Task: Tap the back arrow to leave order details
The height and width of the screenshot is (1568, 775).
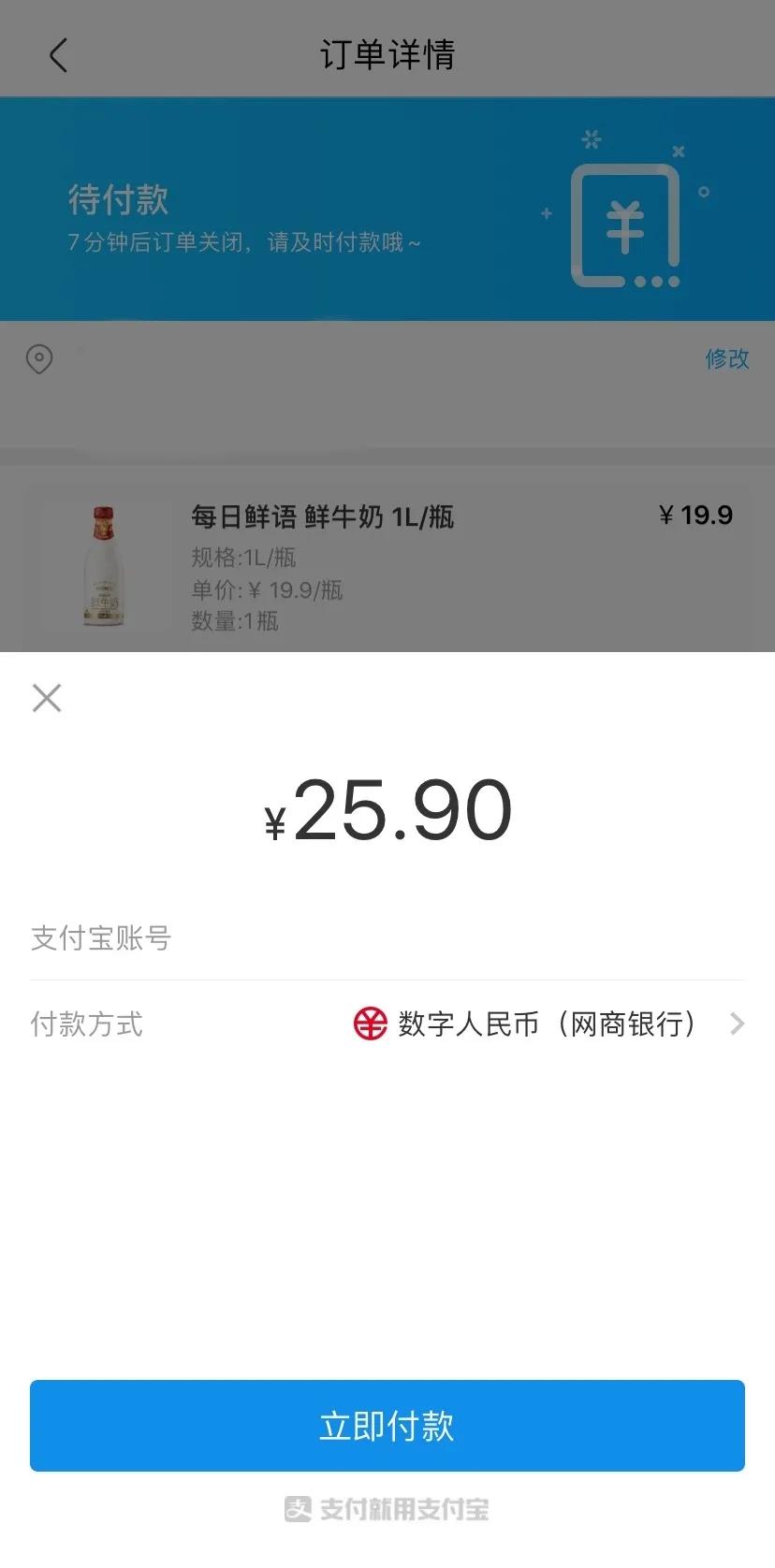Action: coord(59,54)
